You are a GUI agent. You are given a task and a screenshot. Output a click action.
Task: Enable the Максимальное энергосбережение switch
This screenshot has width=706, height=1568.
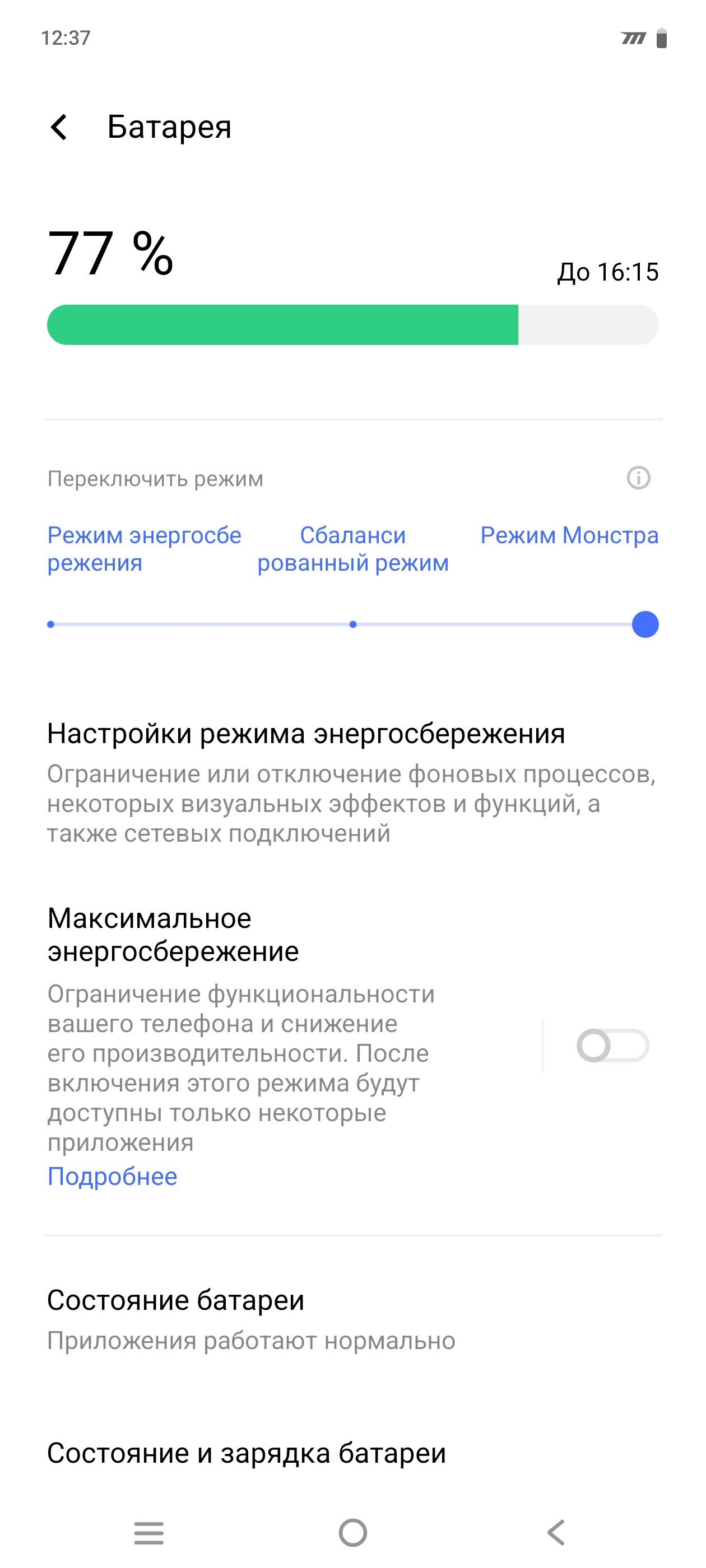pyautogui.click(x=613, y=1046)
